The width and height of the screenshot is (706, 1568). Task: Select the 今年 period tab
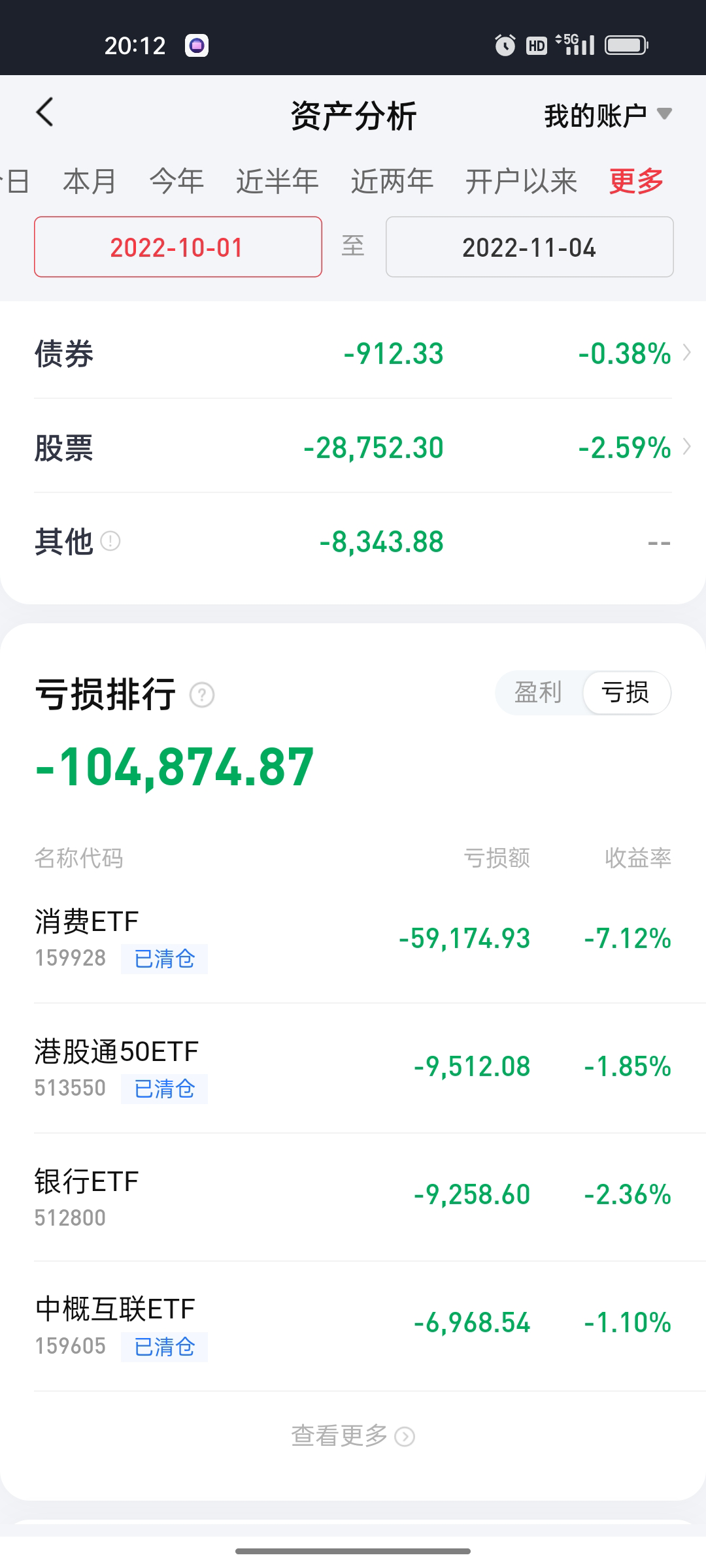(x=176, y=181)
